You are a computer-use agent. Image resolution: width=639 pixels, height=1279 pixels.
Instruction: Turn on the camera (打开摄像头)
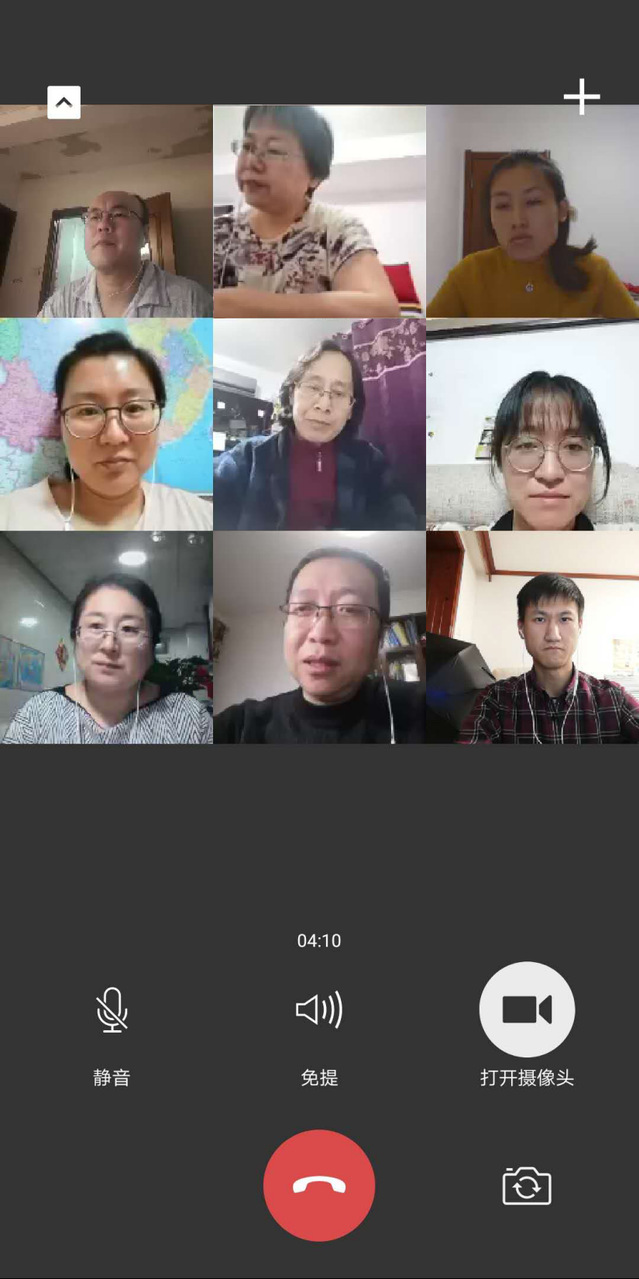coord(527,1010)
